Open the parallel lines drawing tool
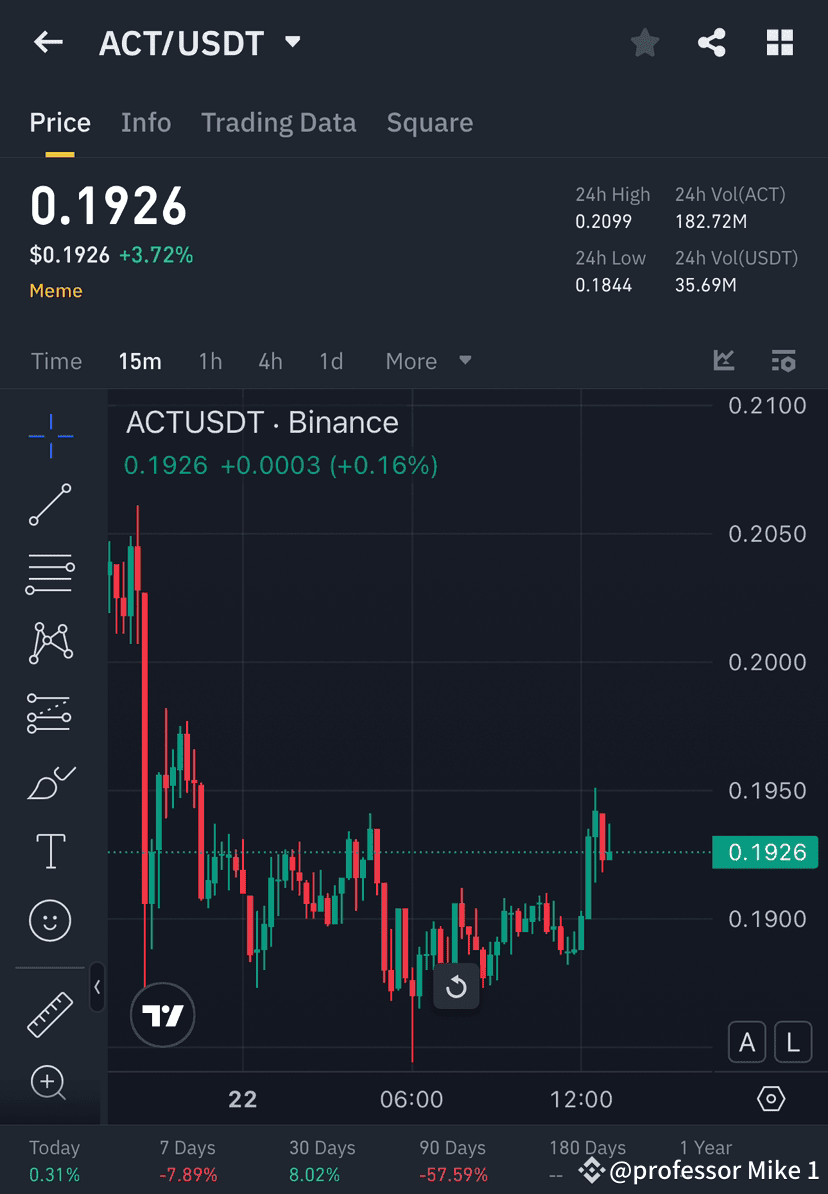The image size is (828, 1194). click(49, 573)
